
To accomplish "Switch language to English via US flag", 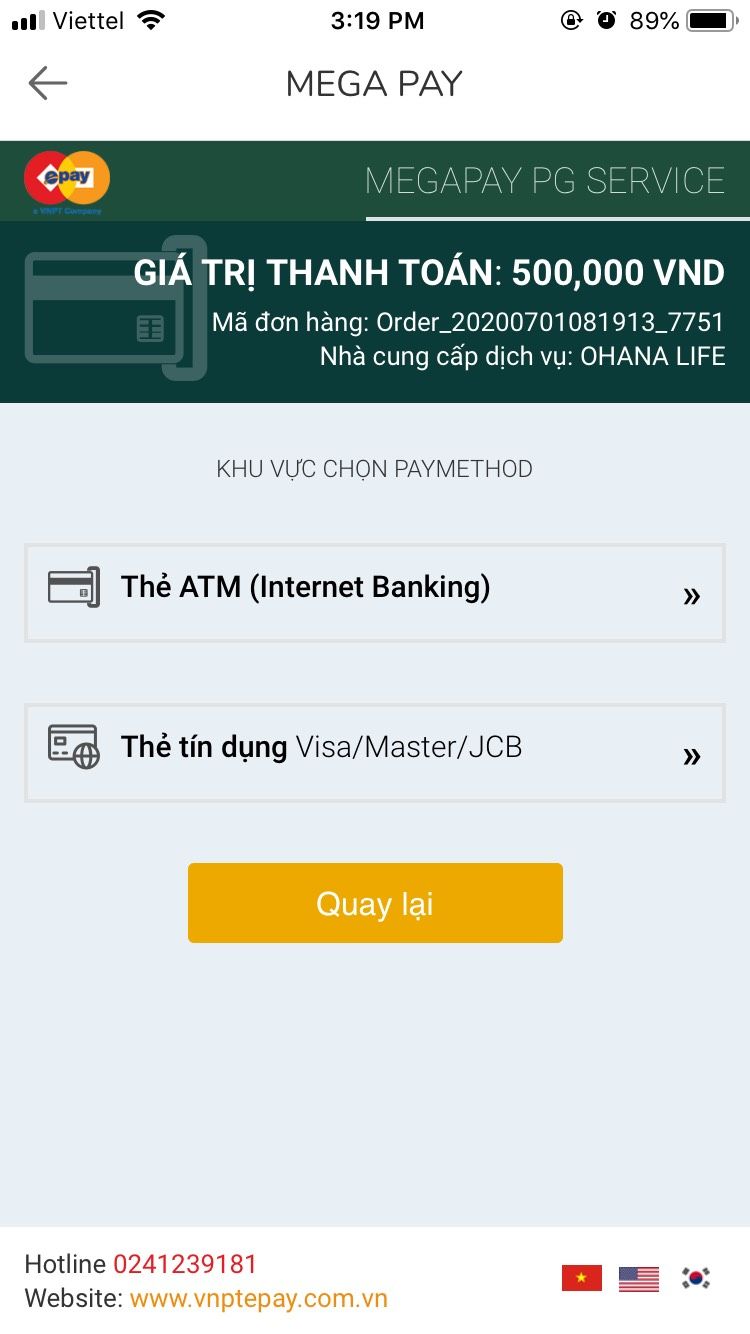I will point(639,1278).
